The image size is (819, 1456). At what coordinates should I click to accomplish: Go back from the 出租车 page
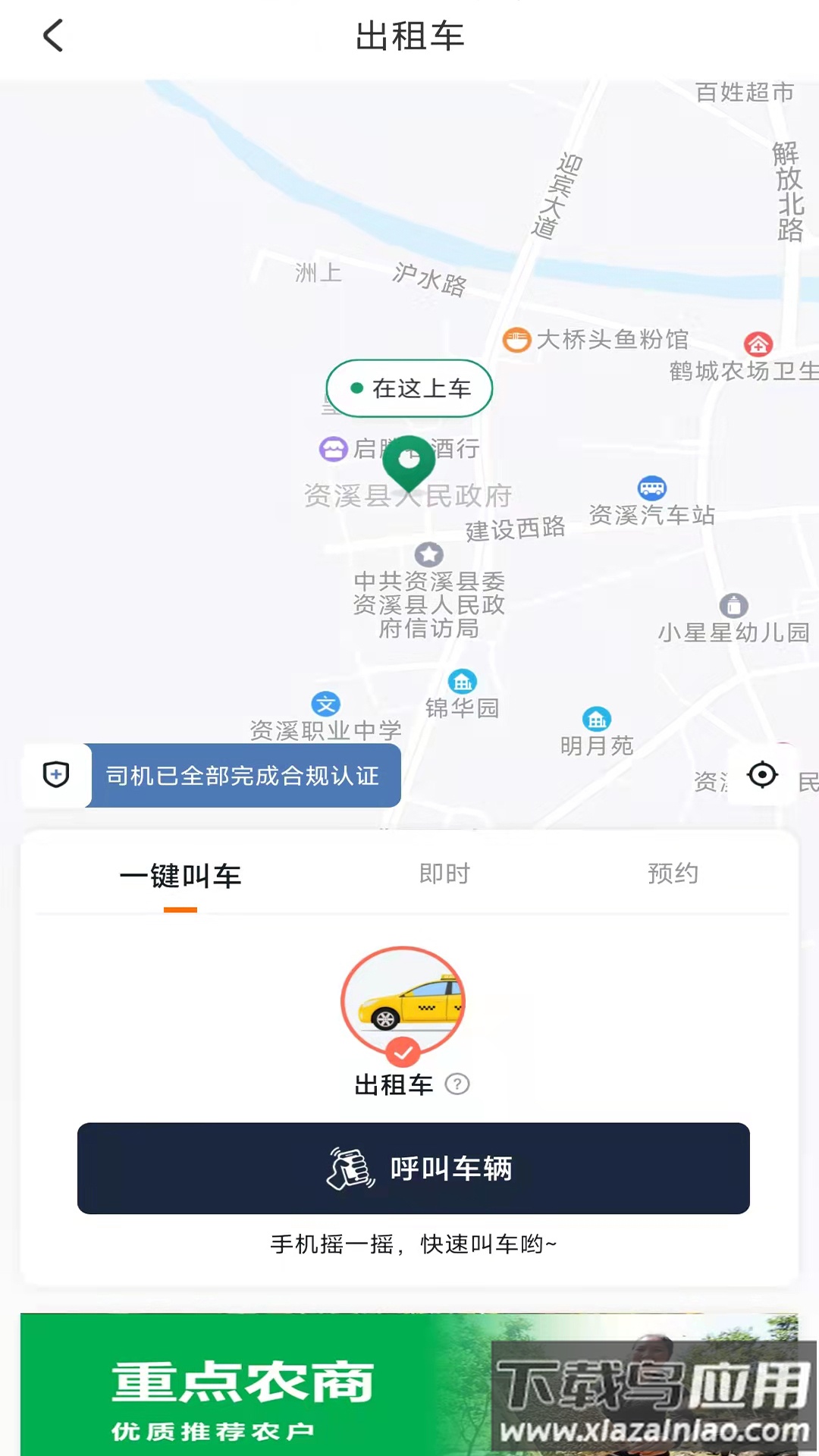tap(53, 36)
